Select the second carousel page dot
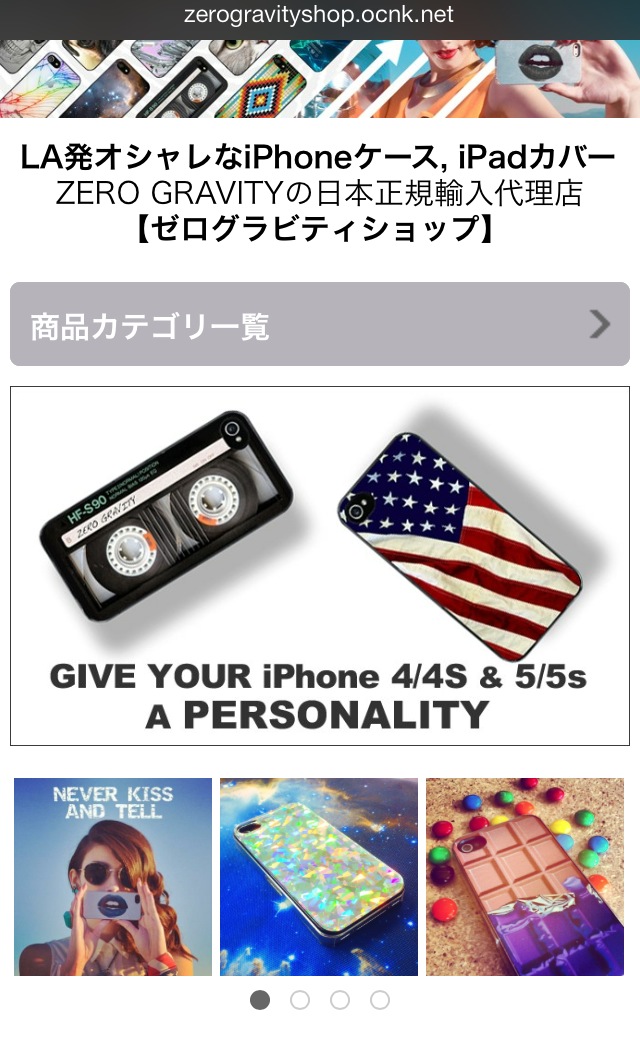Screen dimensions: 640x1043 point(300,1000)
